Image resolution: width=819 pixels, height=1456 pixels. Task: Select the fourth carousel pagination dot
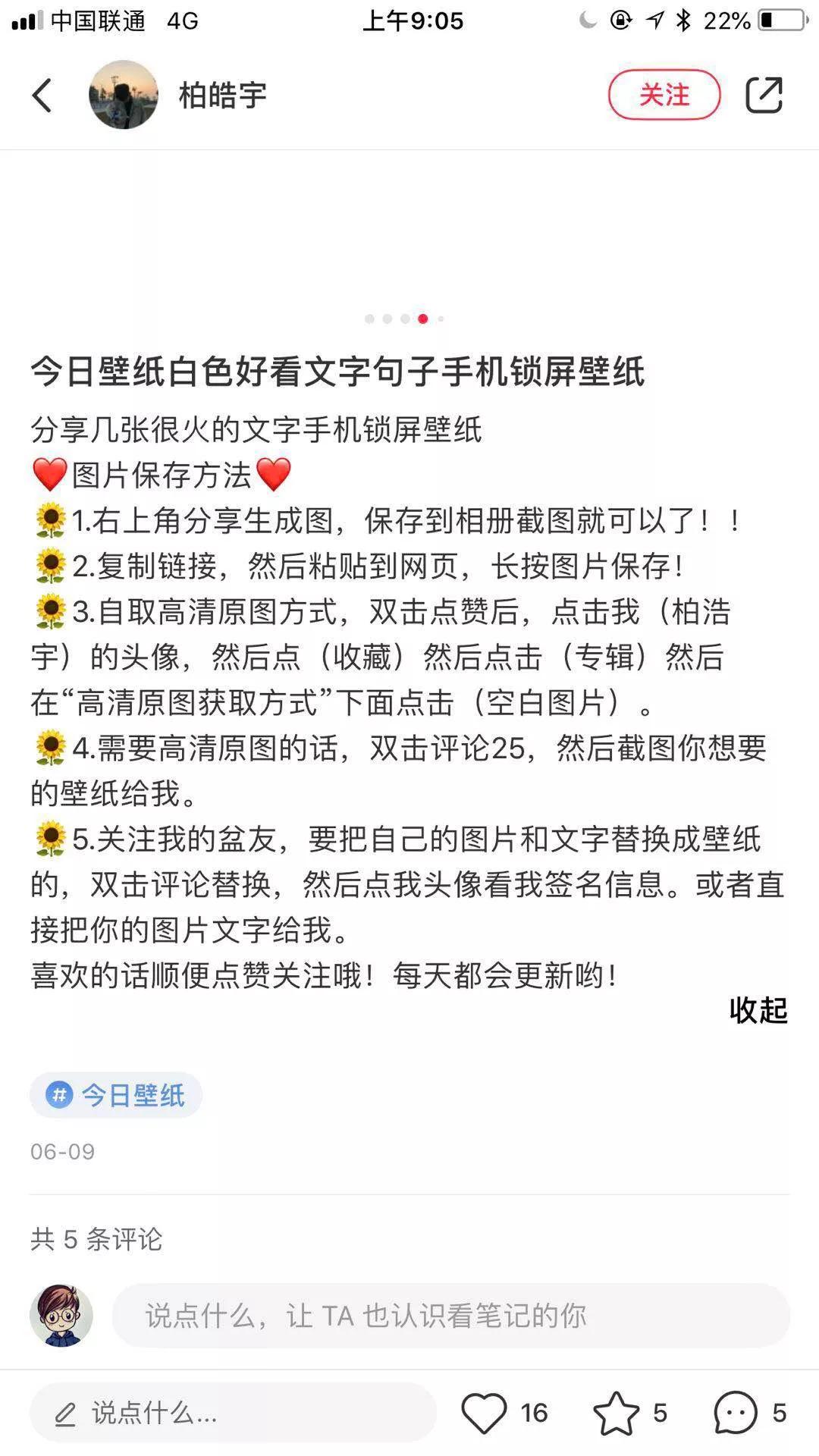coord(422,319)
